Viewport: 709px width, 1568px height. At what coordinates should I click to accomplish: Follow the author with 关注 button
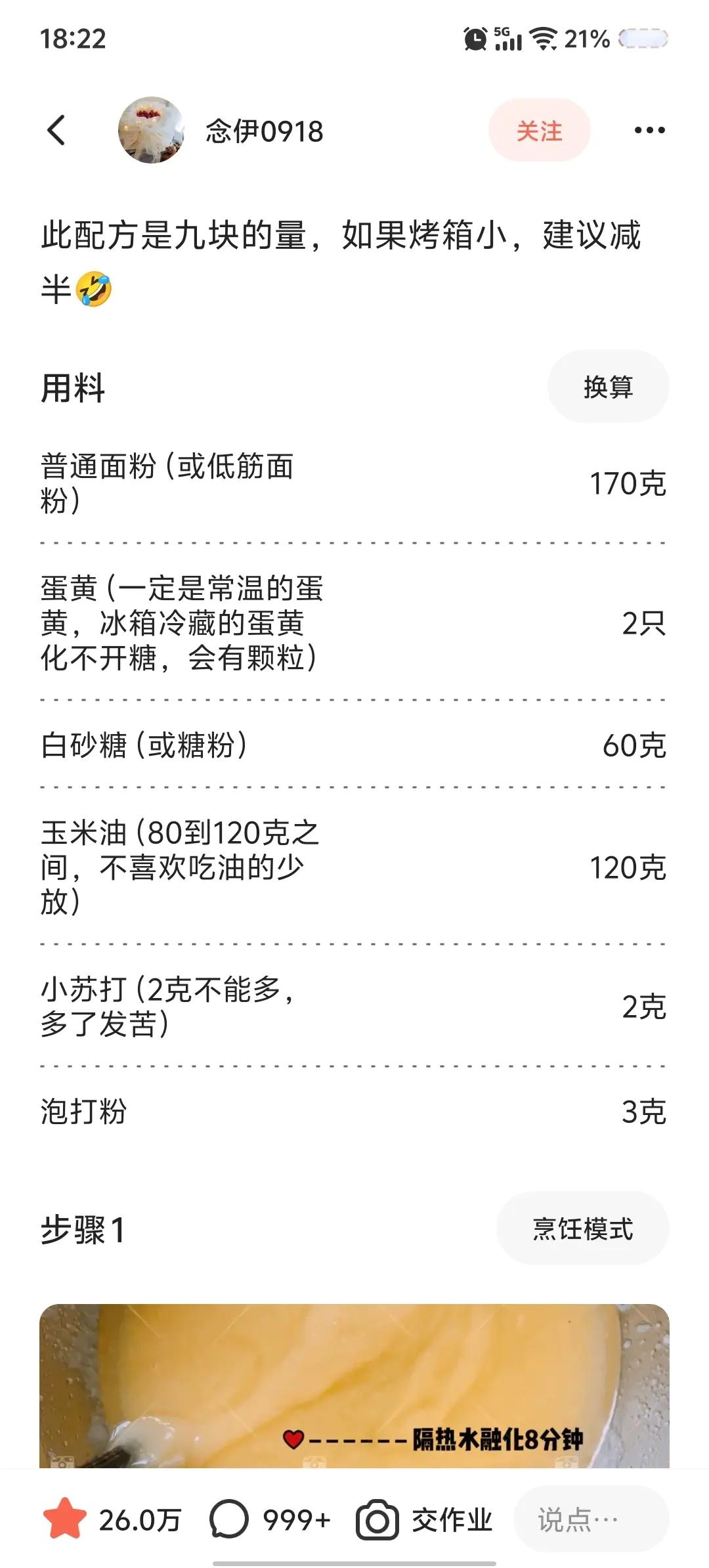coord(539,130)
